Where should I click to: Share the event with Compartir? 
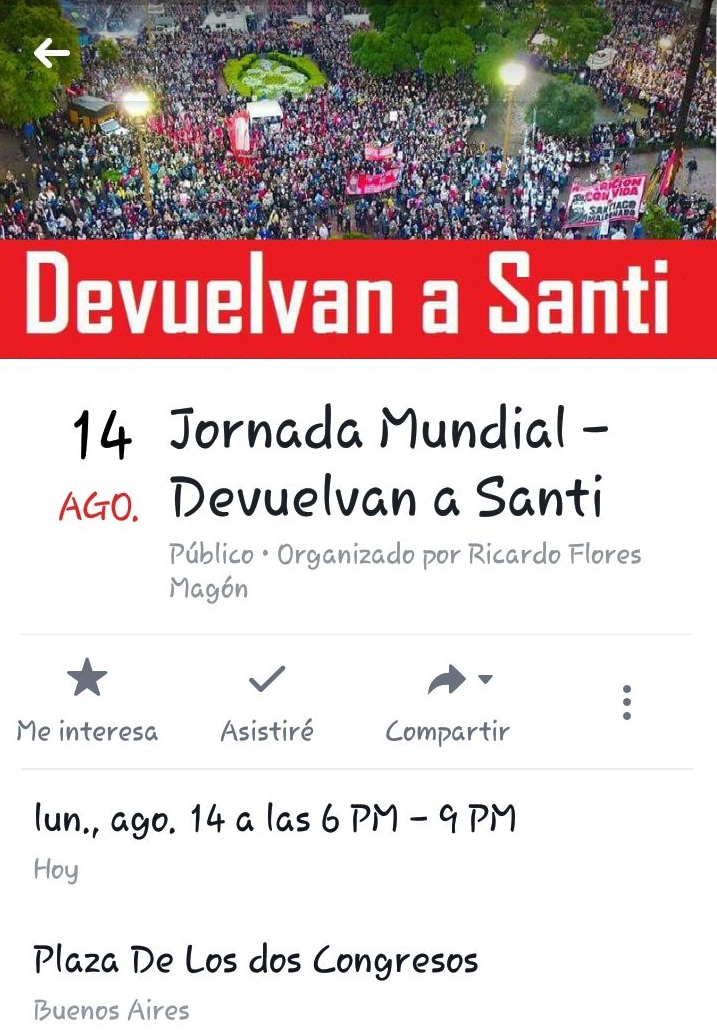[448, 703]
